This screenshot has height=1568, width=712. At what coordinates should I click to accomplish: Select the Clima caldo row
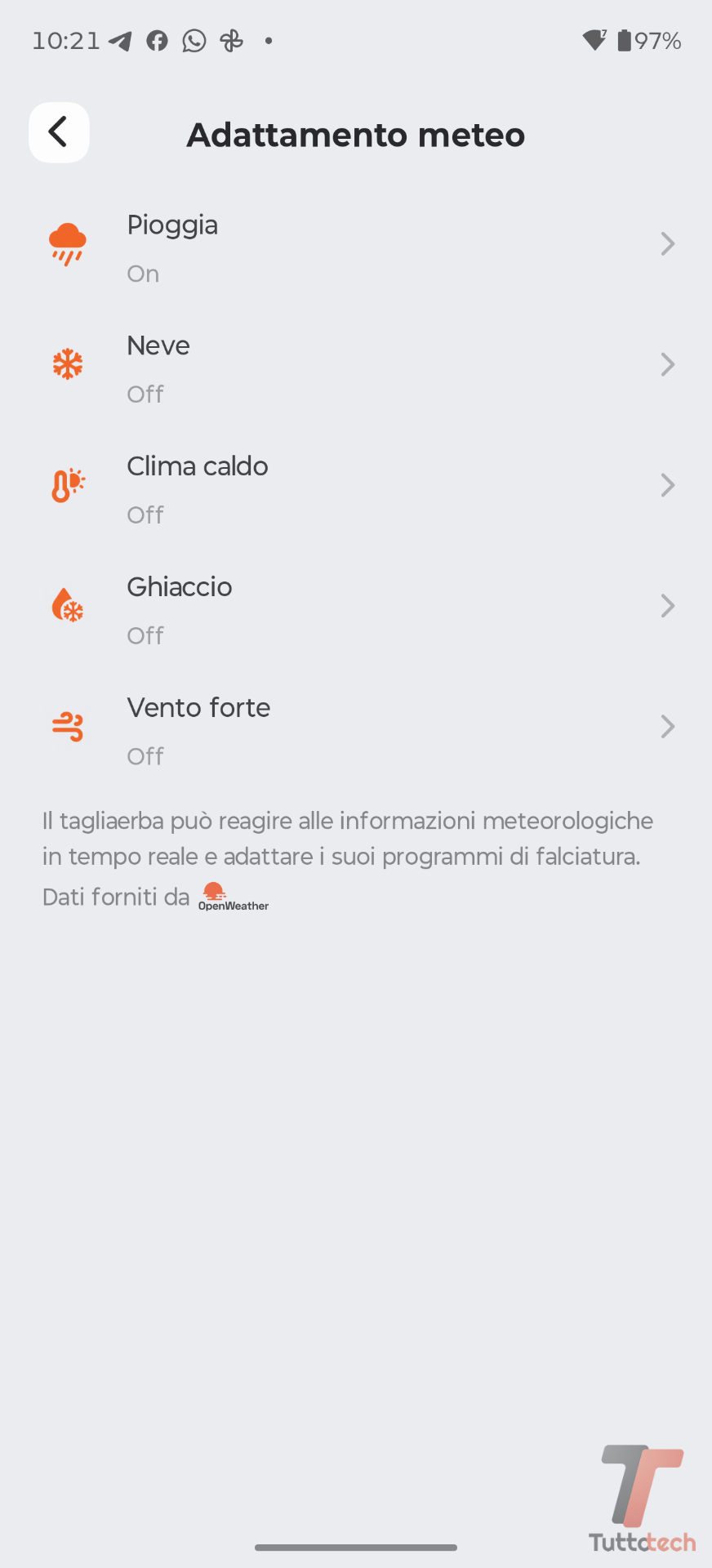coord(356,487)
